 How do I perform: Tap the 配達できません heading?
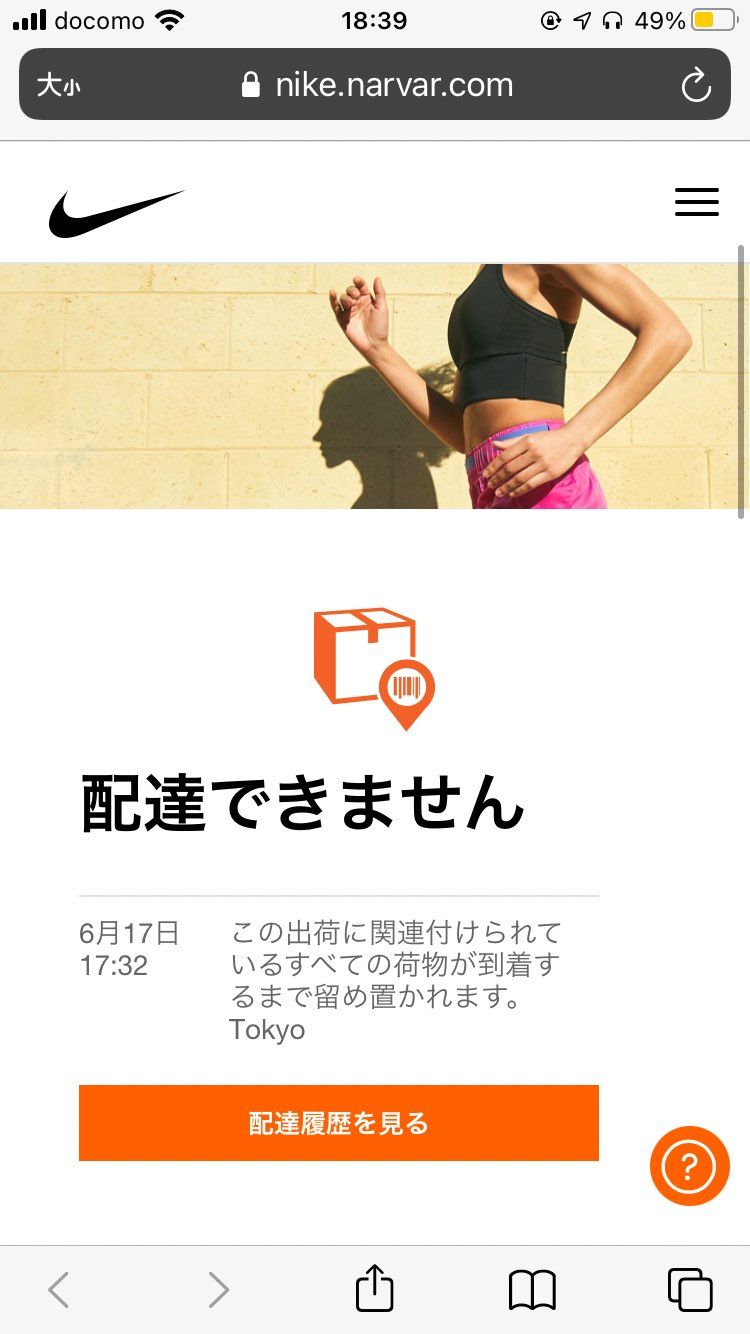coord(300,800)
